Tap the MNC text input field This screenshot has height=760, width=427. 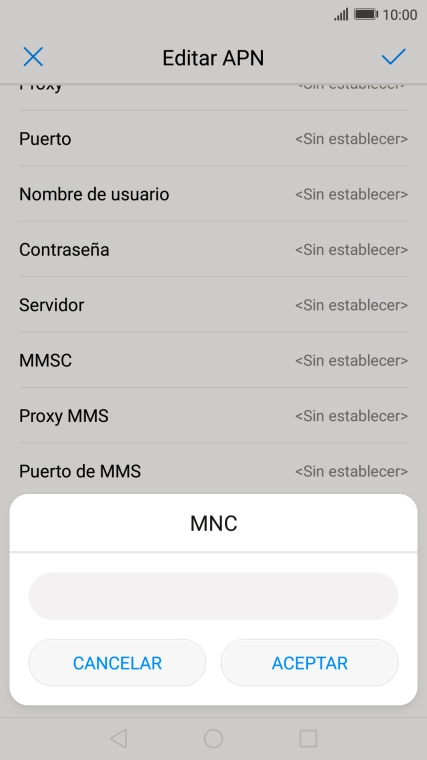pyautogui.click(x=213, y=596)
